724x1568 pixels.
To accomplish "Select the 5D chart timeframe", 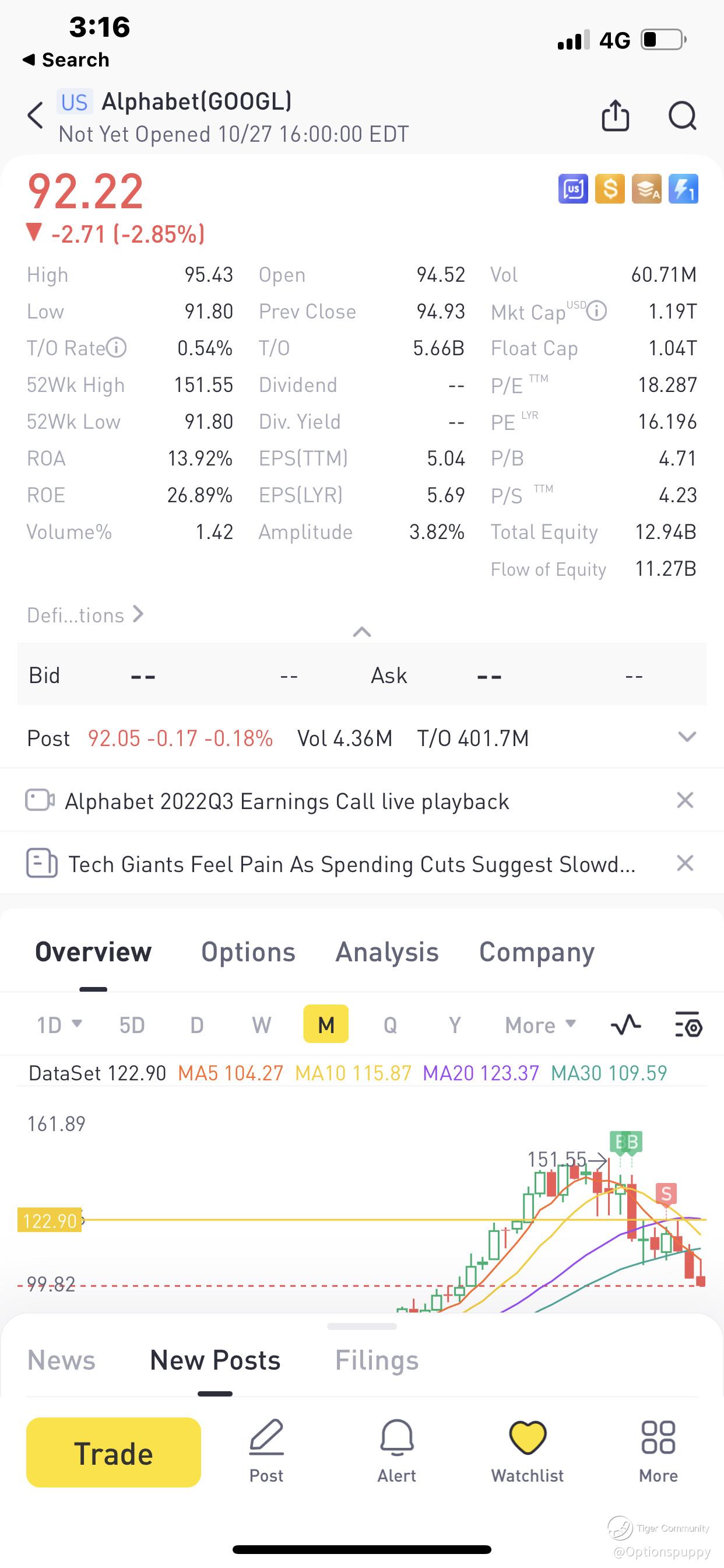I will pyautogui.click(x=132, y=1025).
